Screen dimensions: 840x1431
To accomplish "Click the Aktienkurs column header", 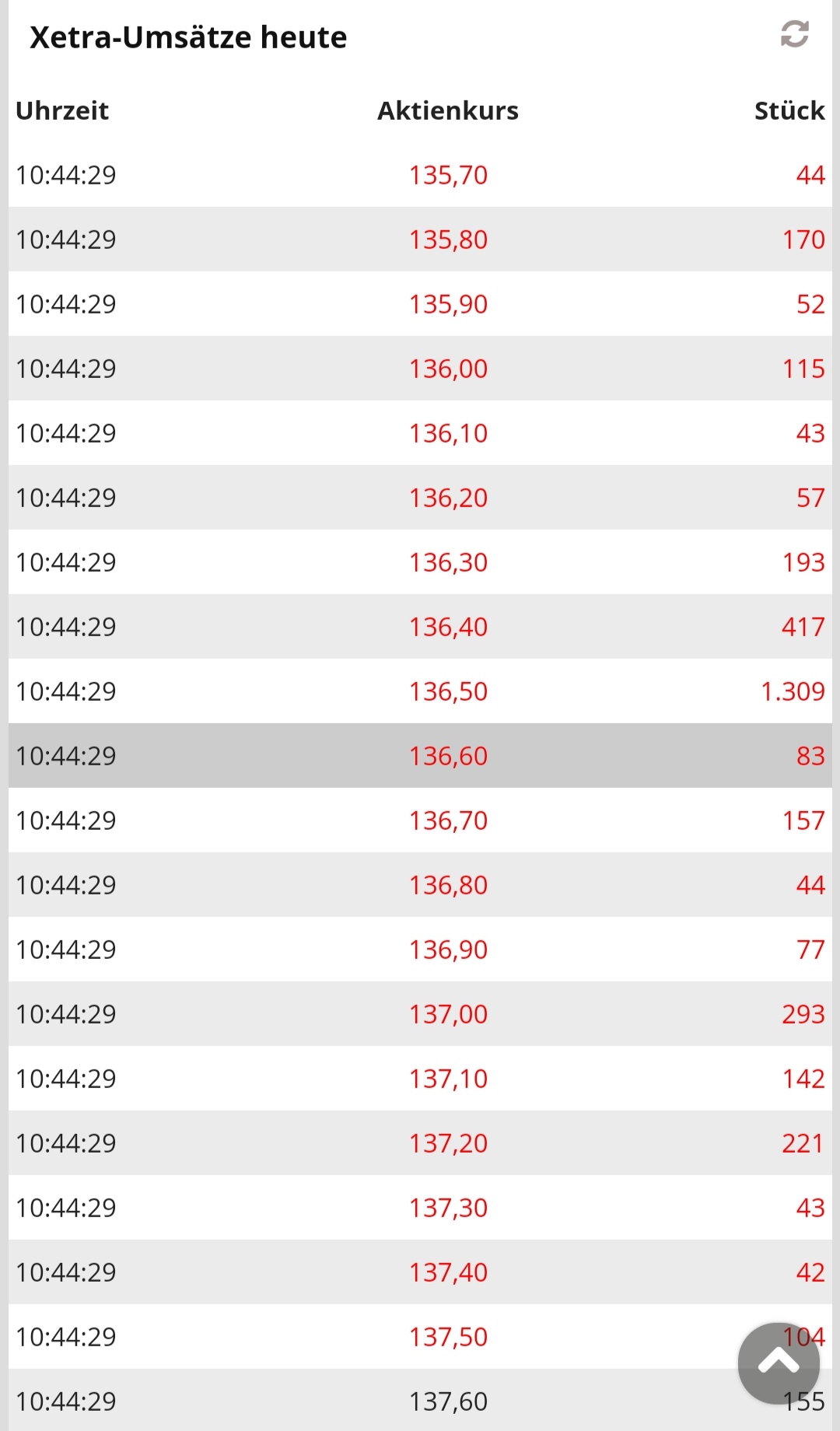I will tap(448, 110).
